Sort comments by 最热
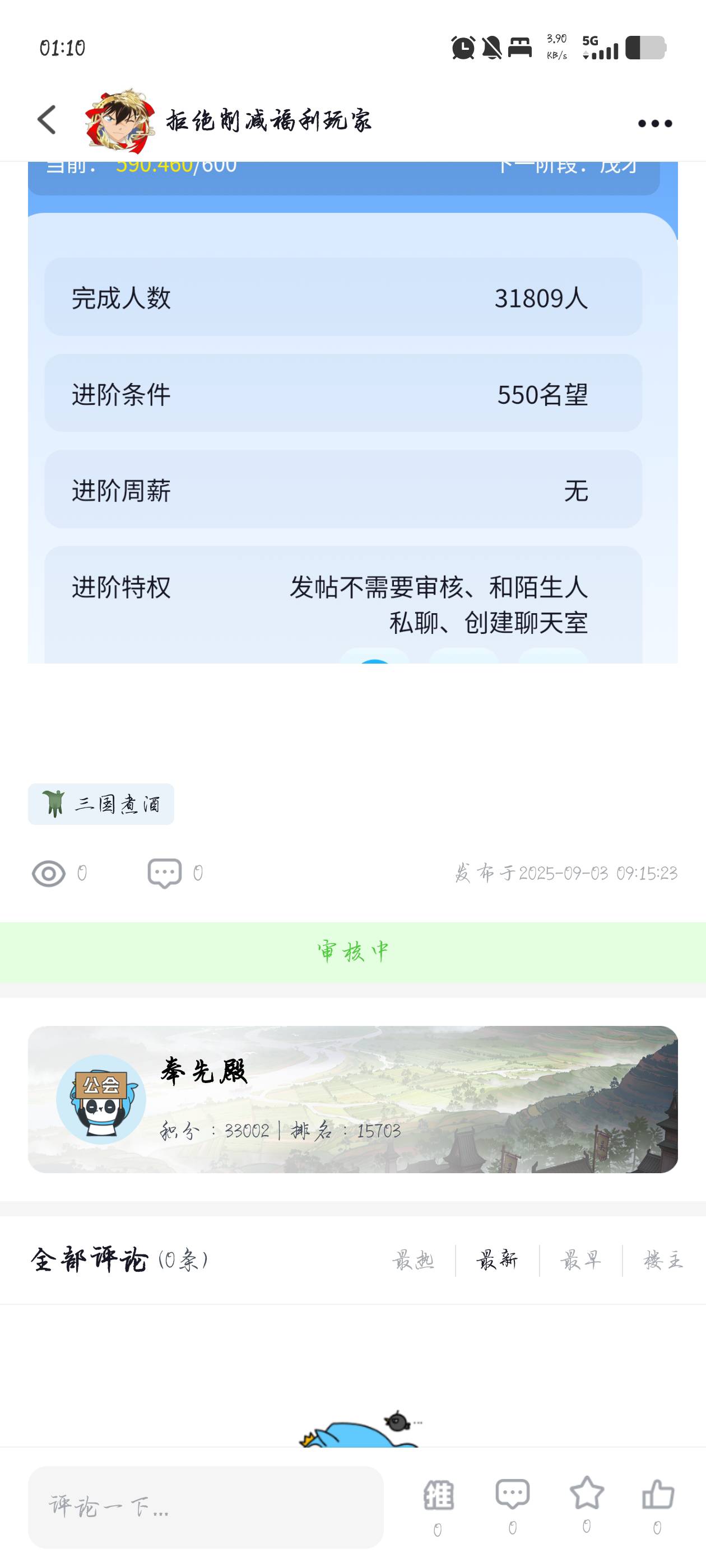This screenshot has height=1568, width=706. point(413,1259)
